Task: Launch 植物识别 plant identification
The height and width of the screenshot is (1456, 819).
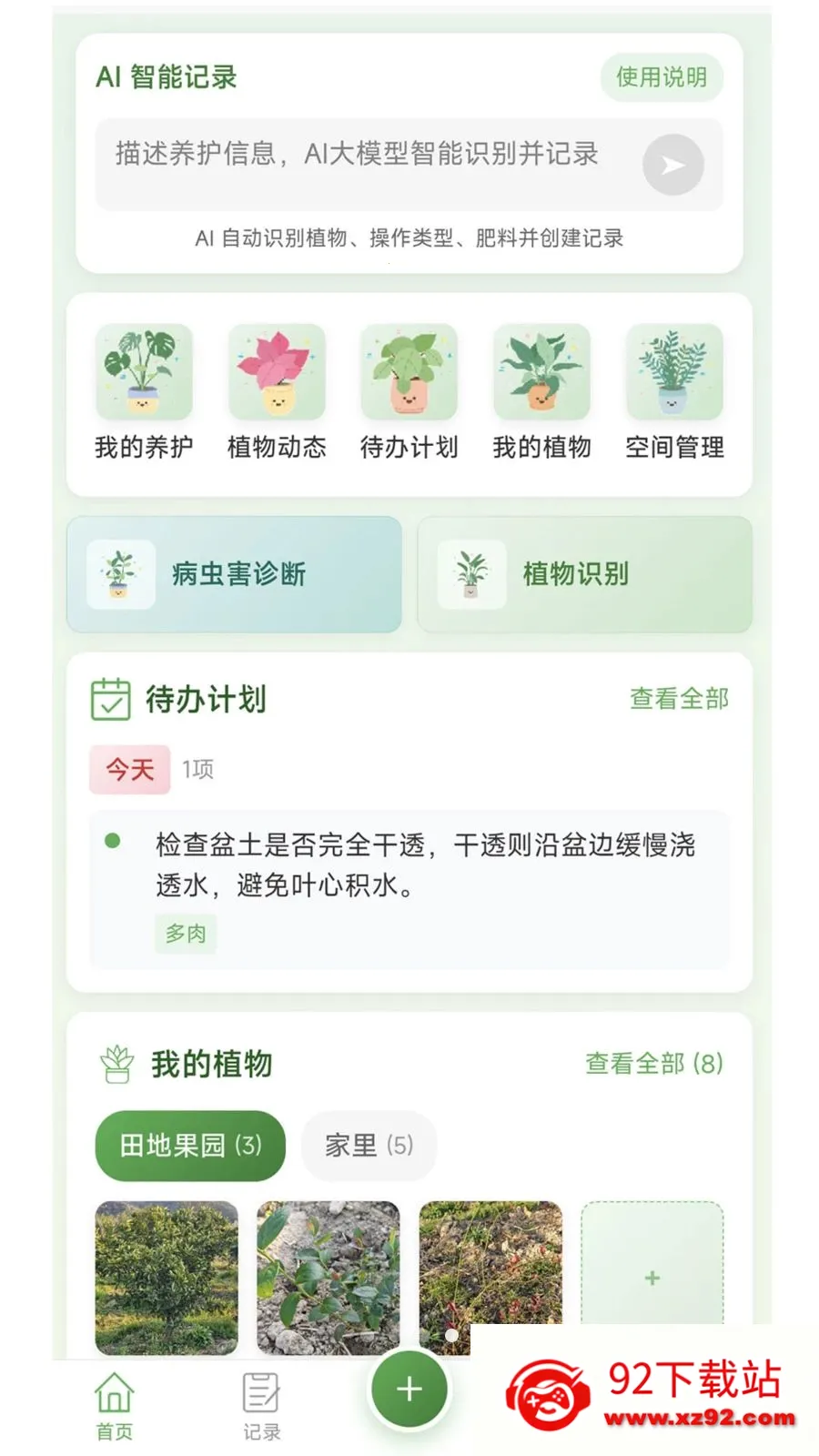Action: point(584,574)
